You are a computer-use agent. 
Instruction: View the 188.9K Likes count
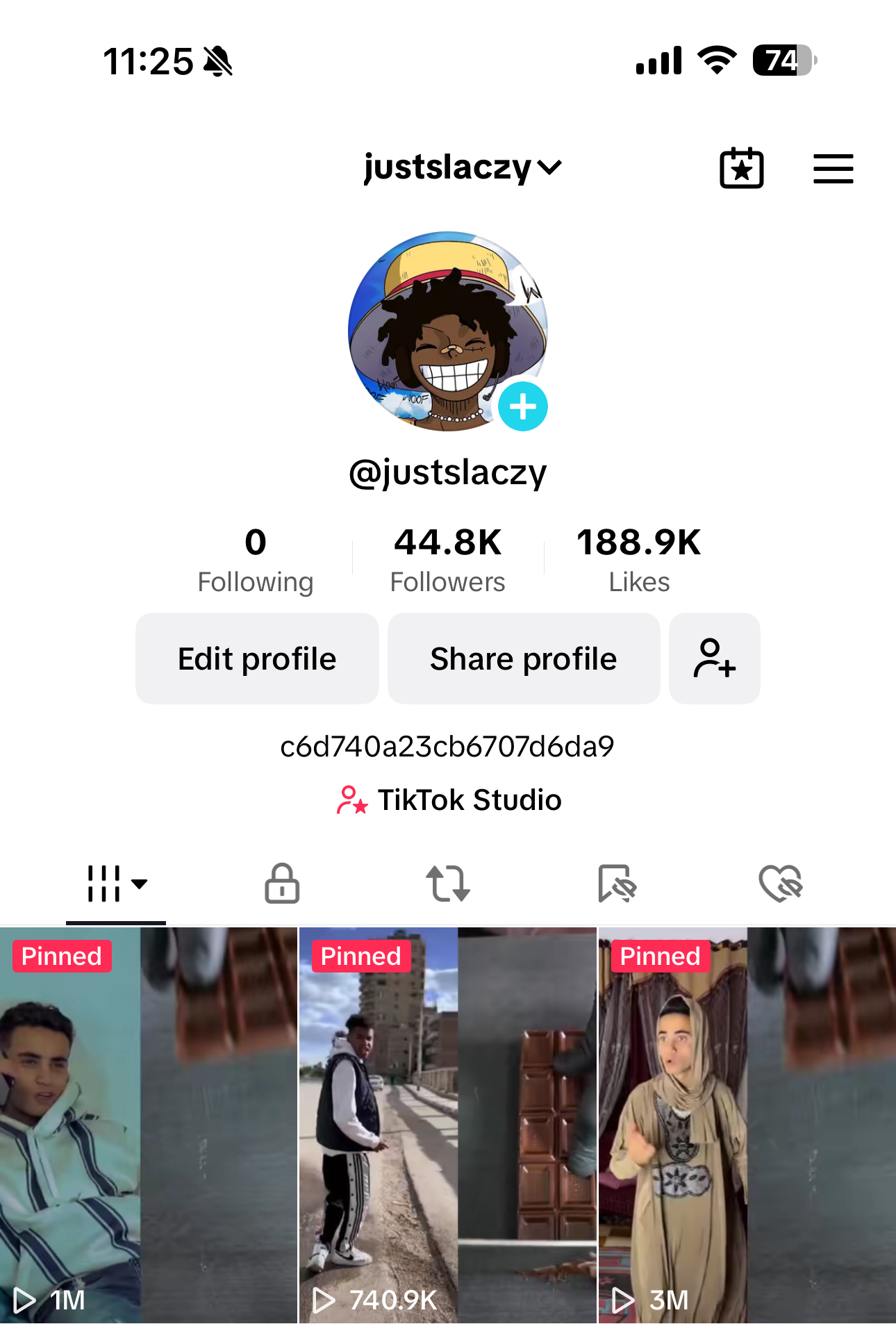coord(638,560)
